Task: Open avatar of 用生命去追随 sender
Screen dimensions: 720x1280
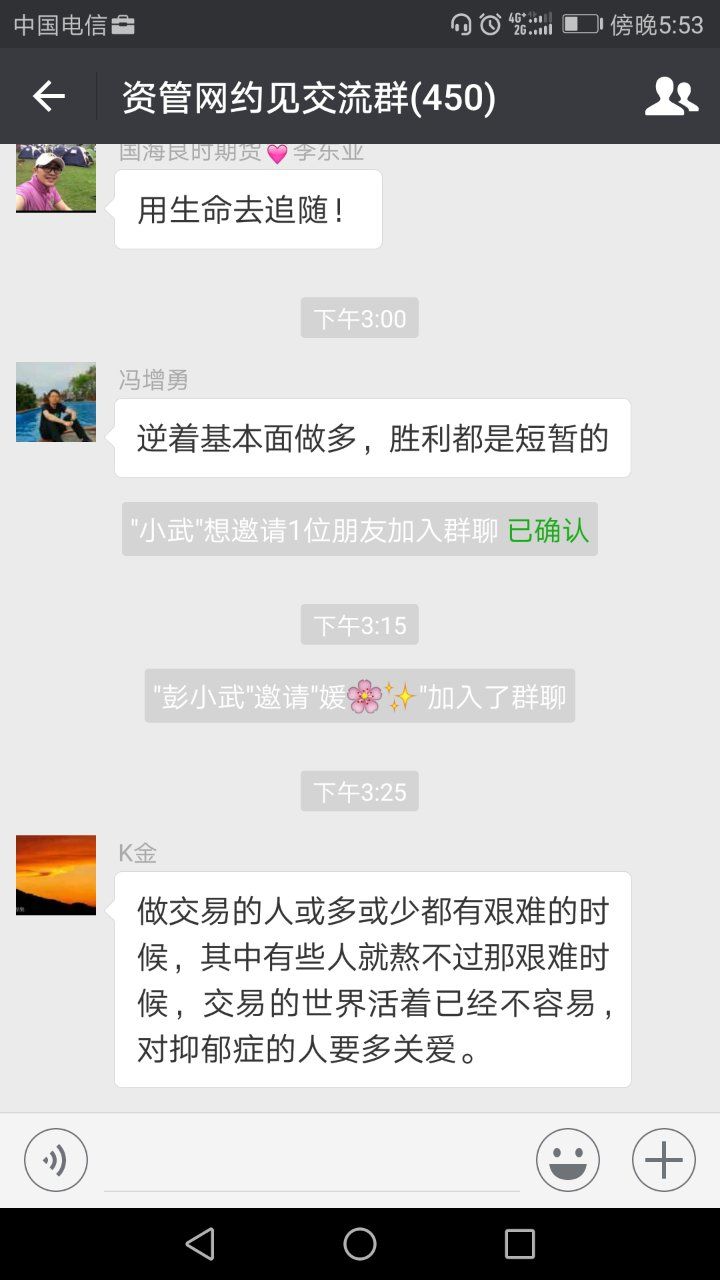Action: [x=56, y=178]
